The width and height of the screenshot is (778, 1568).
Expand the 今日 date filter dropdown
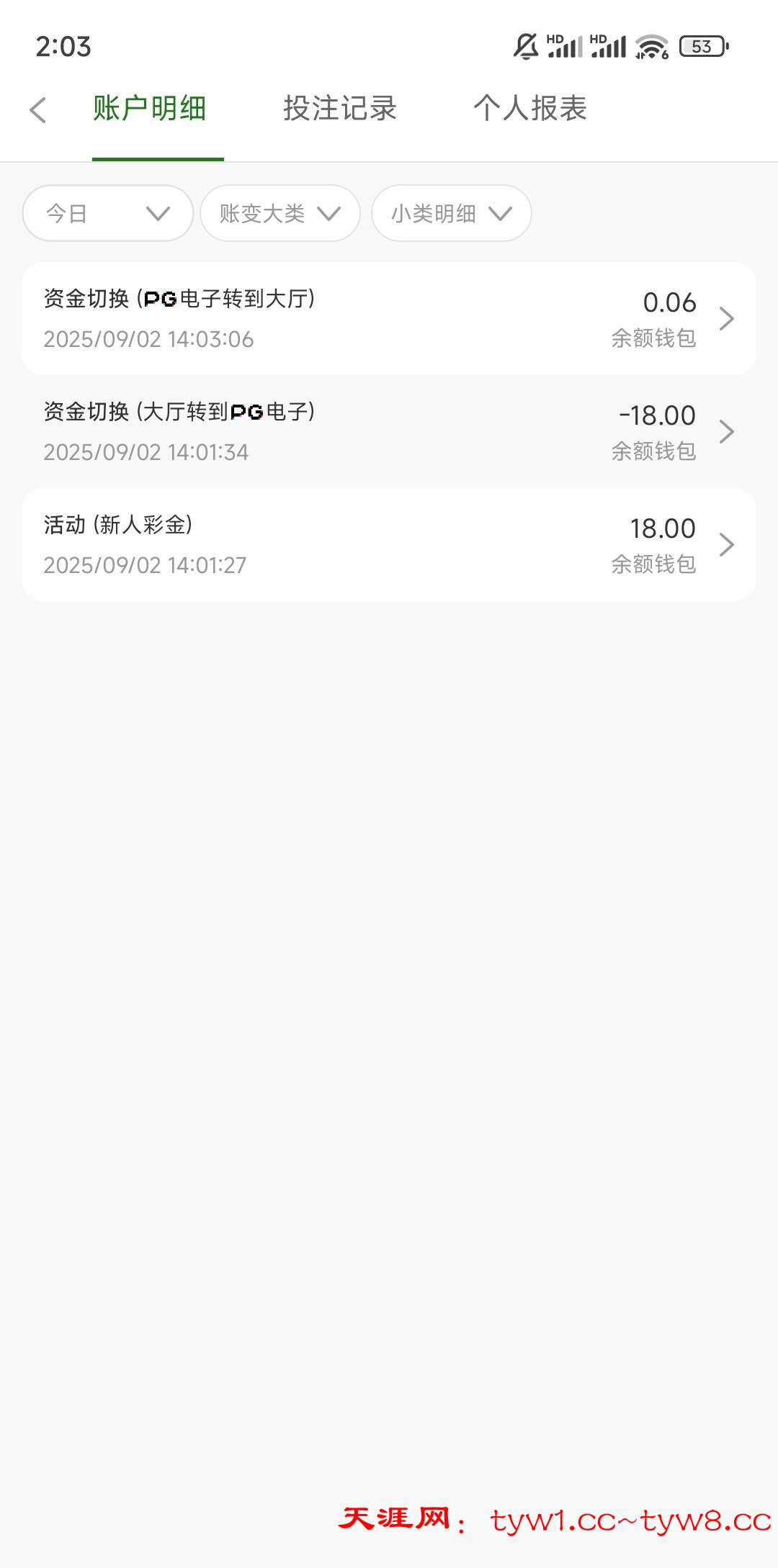[x=108, y=213]
